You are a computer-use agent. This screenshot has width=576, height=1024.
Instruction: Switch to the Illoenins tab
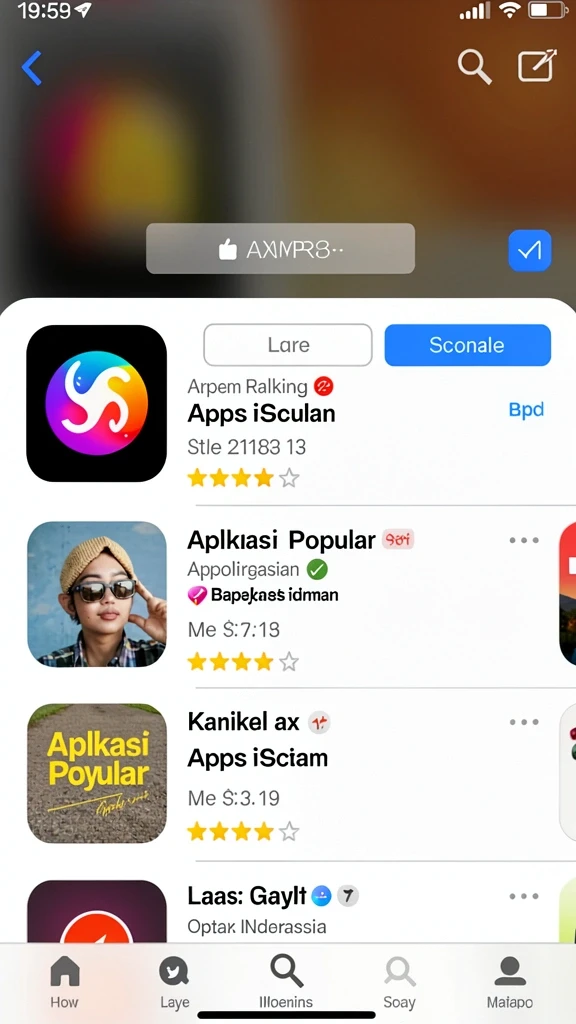(286, 982)
